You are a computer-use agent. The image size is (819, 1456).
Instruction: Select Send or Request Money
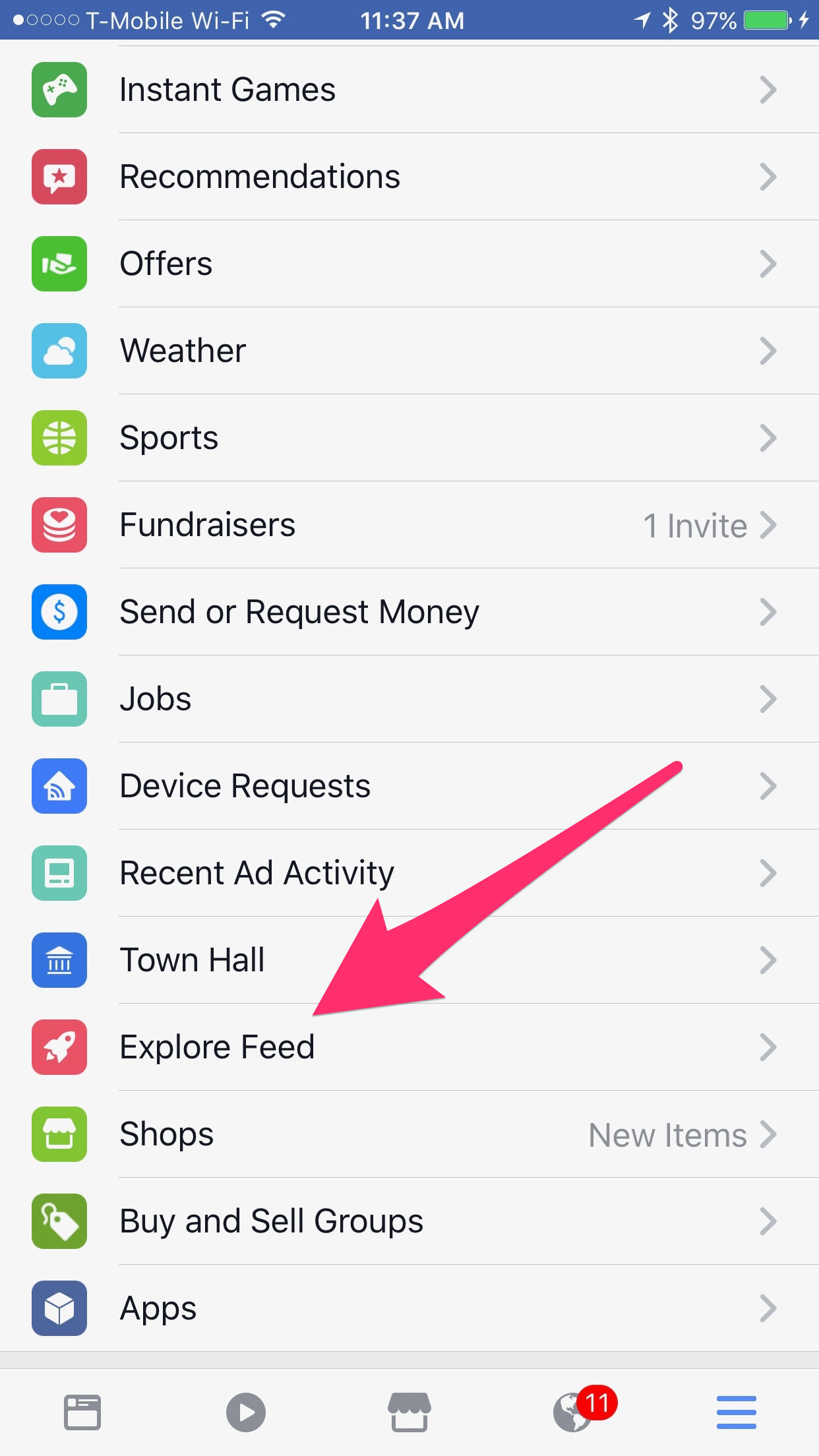(x=409, y=612)
